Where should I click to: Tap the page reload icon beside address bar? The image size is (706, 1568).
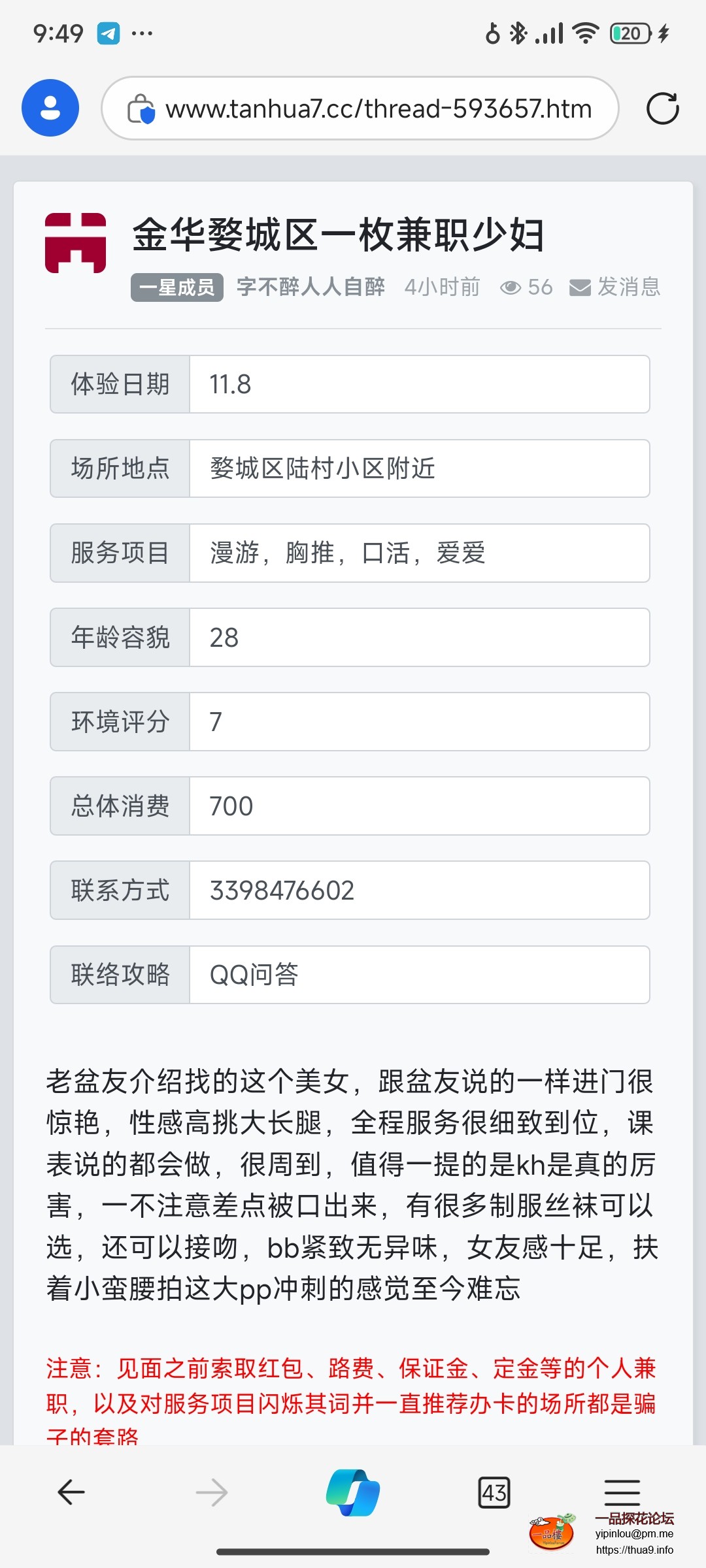(x=663, y=108)
